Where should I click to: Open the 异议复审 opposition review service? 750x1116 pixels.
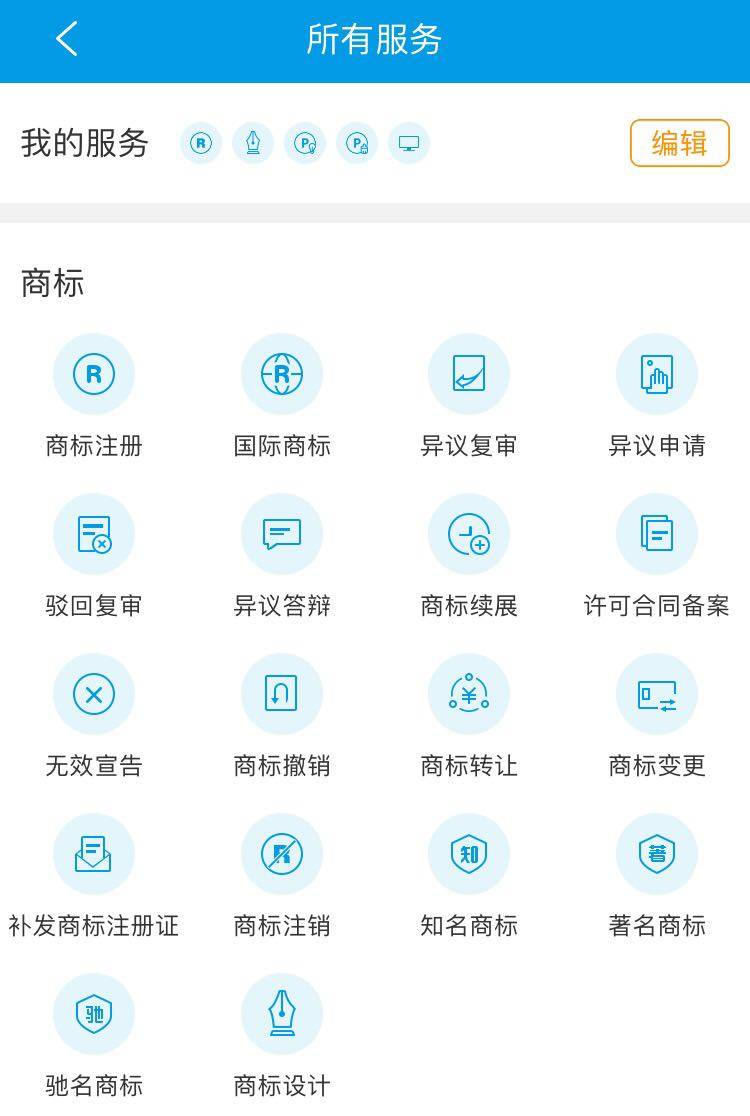[469, 374]
